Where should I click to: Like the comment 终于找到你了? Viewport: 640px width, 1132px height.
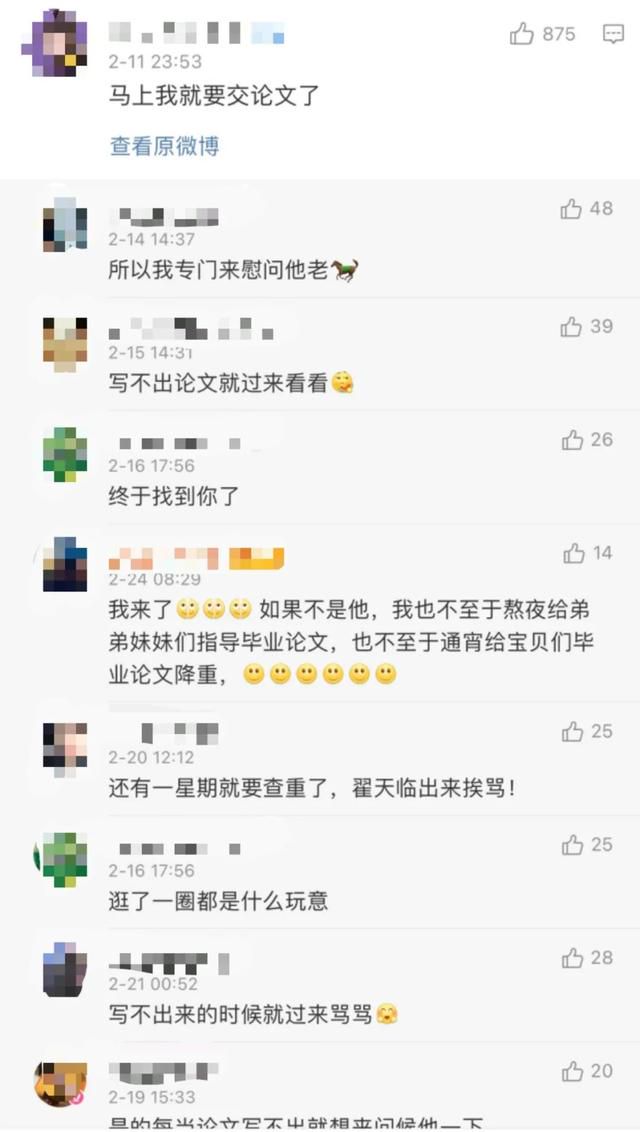[x=572, y=440]
